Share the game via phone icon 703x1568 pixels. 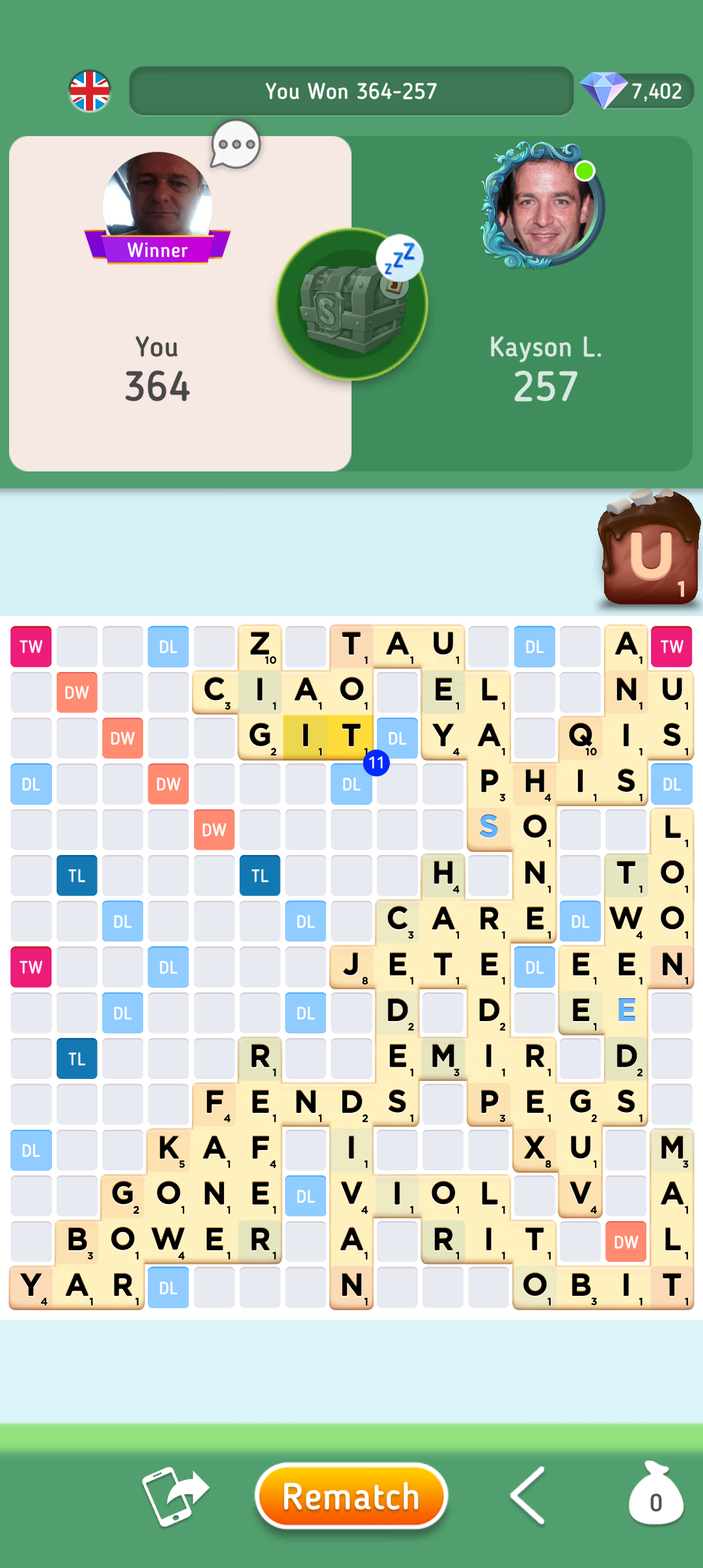[x=174, y=1496]
